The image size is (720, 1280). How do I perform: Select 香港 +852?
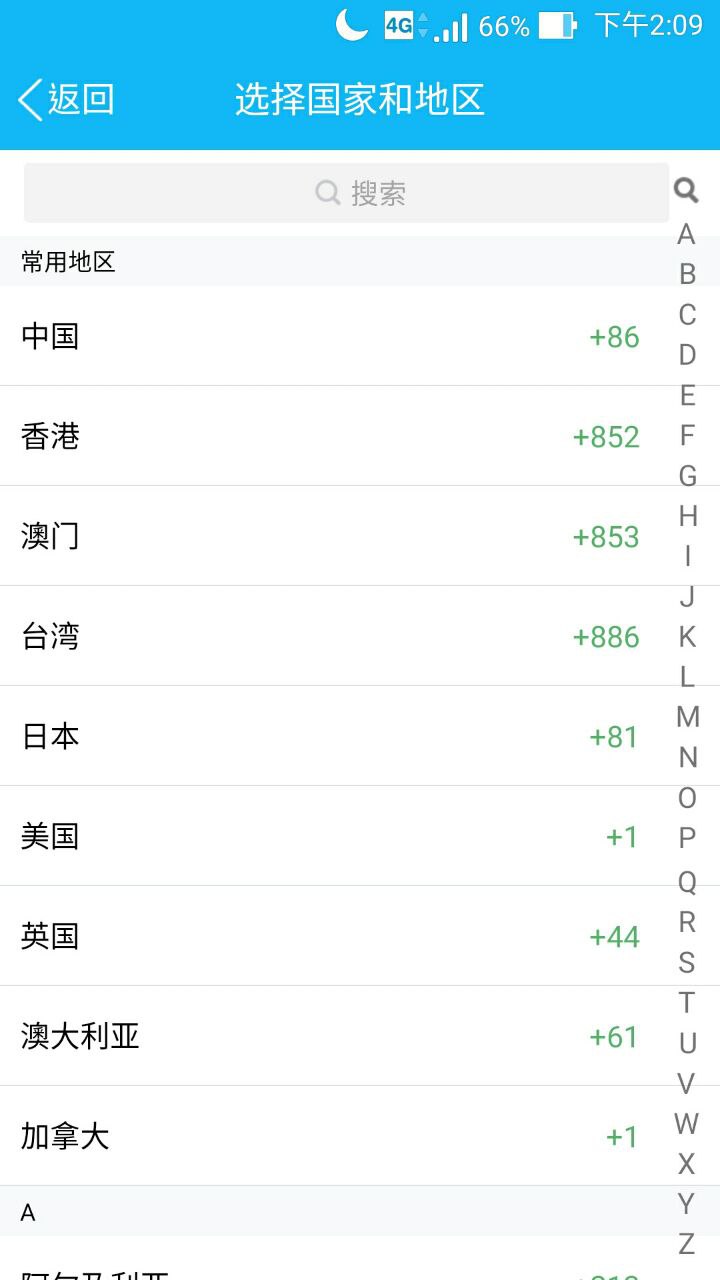pos(330,436)
